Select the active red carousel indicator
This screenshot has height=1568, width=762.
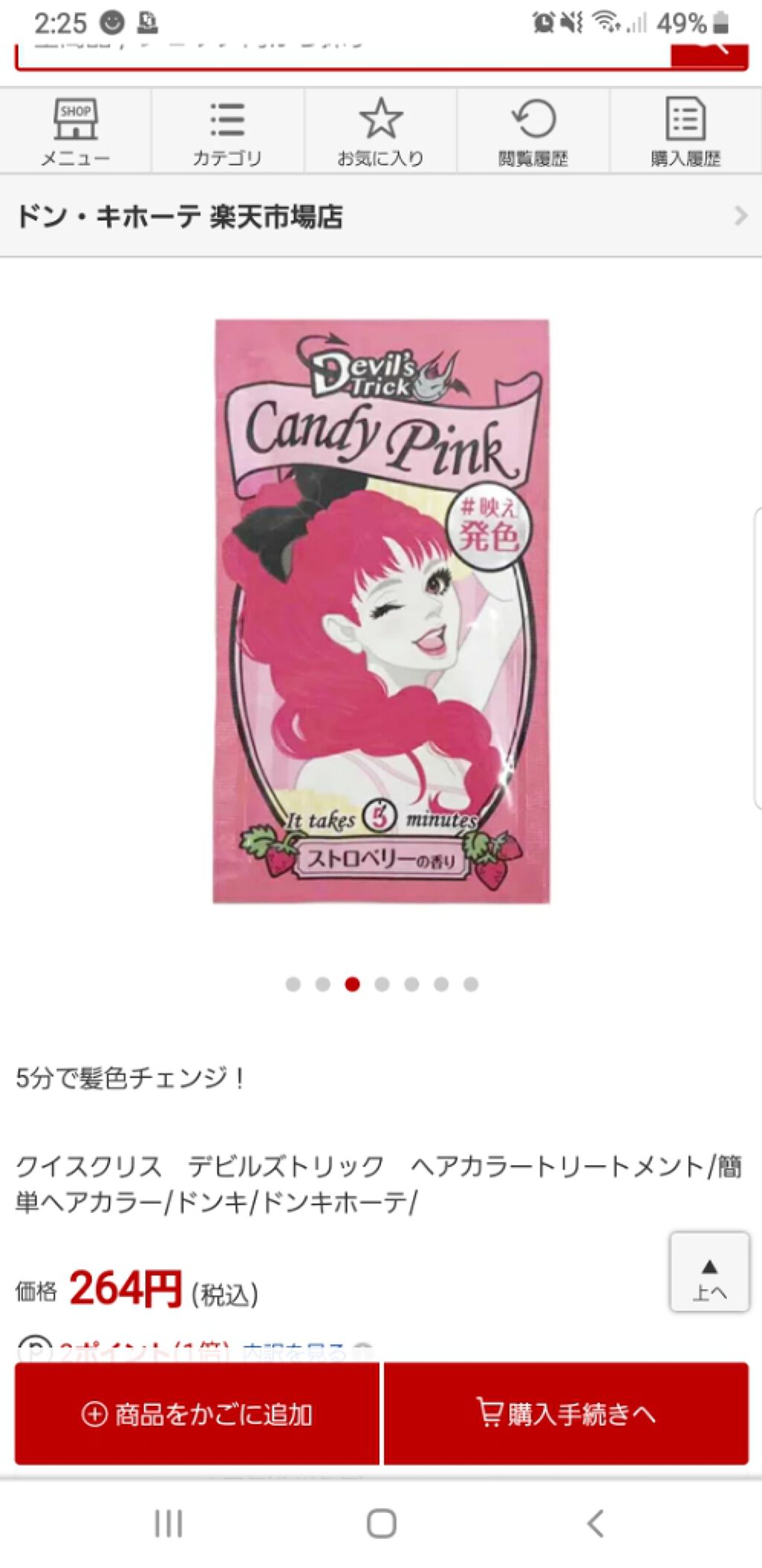(x=352, y=985)
